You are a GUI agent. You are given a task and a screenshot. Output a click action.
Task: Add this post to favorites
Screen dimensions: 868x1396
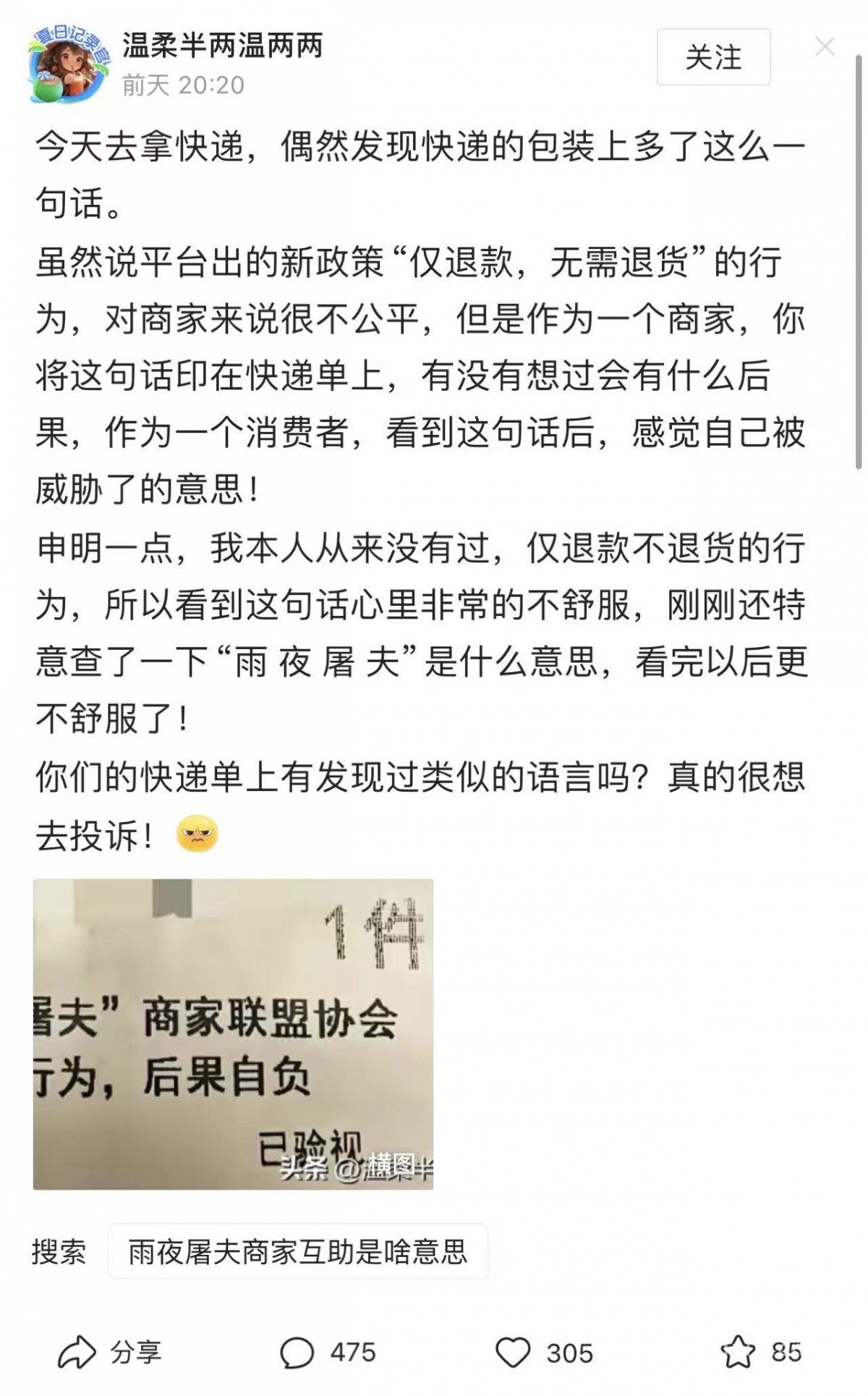click(761, 1353)
